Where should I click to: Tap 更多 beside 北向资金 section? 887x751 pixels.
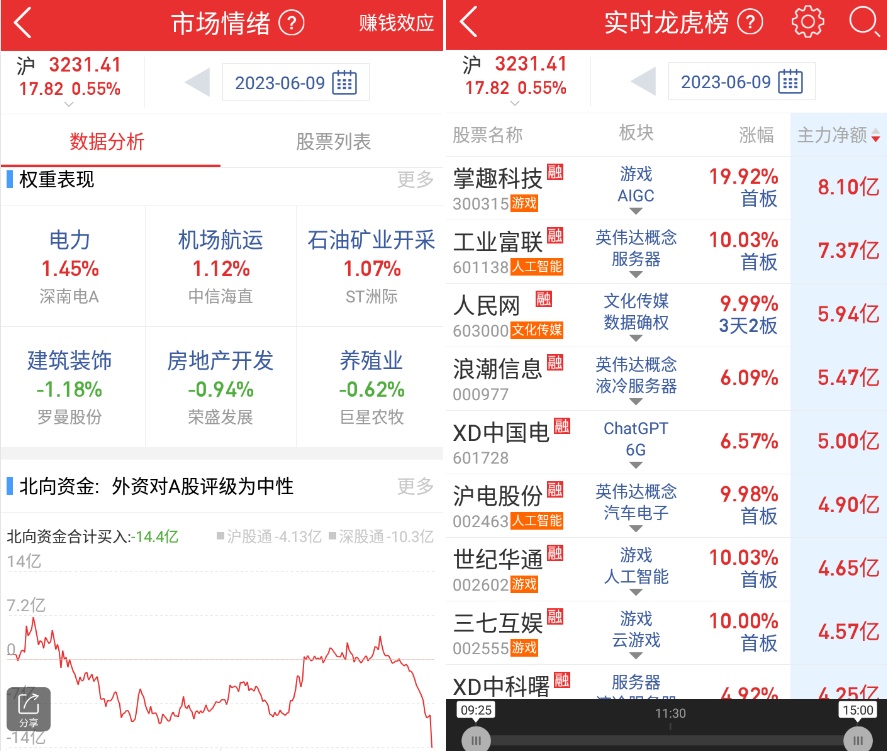pyautogui.click(x=415, y=486)
